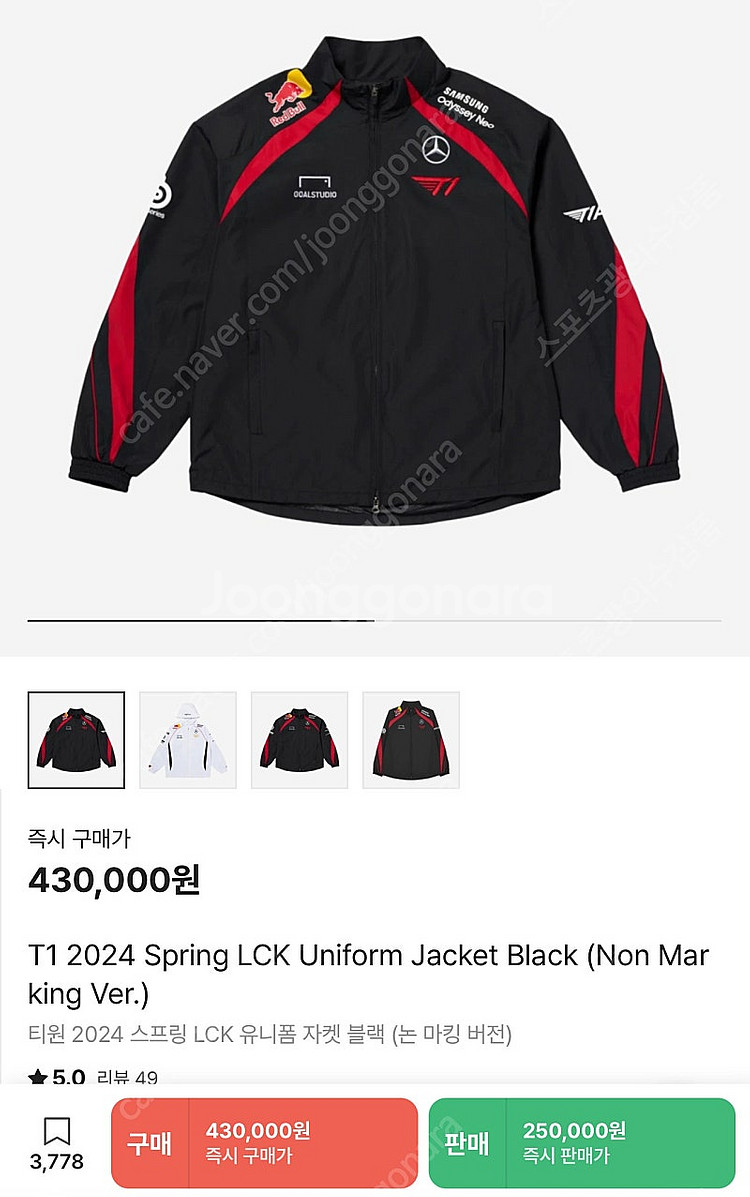Click the main T1 jacket product image
Screen dimensions: 750x1197
375,300
